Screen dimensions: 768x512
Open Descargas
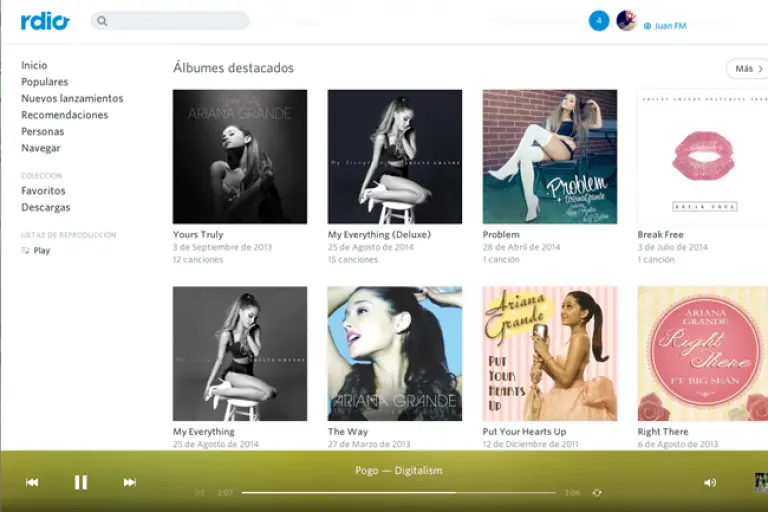(46, 208)
